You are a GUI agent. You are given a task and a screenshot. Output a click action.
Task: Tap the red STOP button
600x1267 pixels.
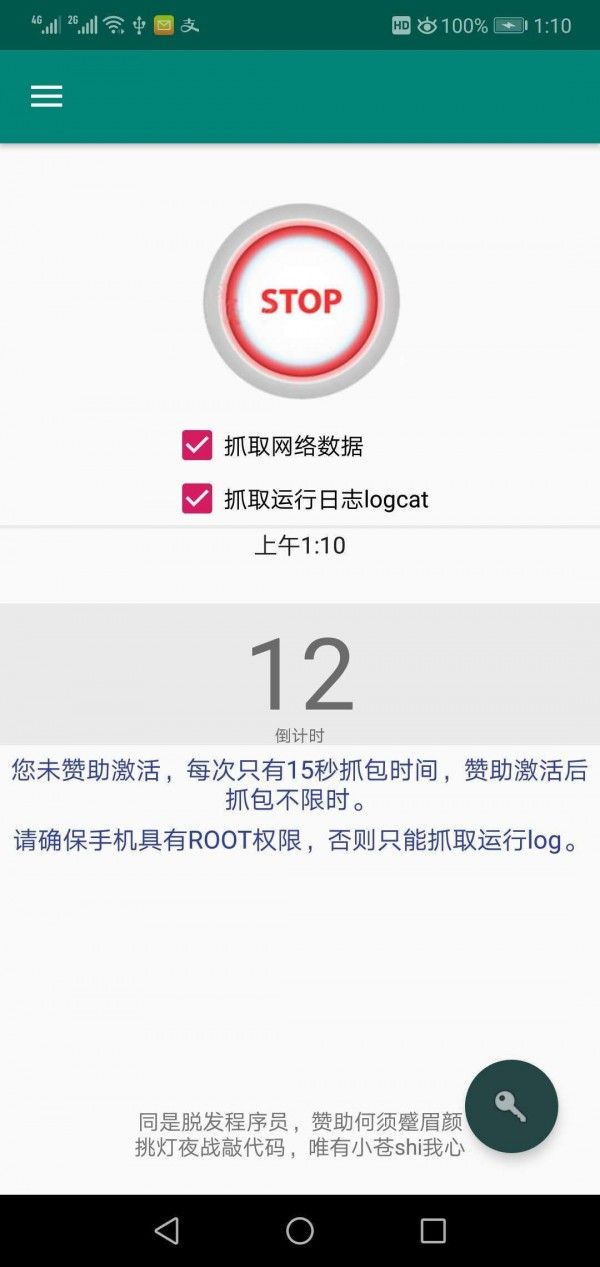tap(301, 301)
